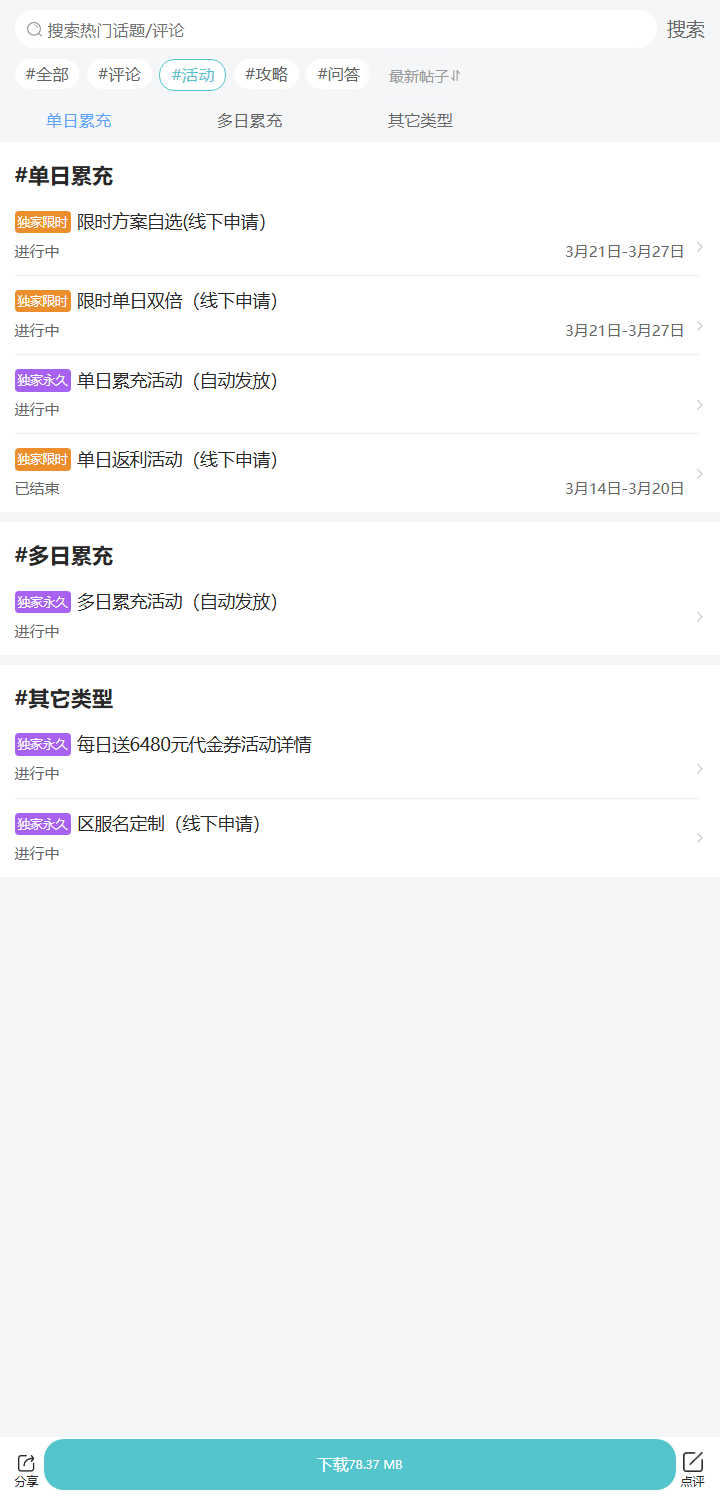Switch to the 多日累充 category tab

coord(249,120)
